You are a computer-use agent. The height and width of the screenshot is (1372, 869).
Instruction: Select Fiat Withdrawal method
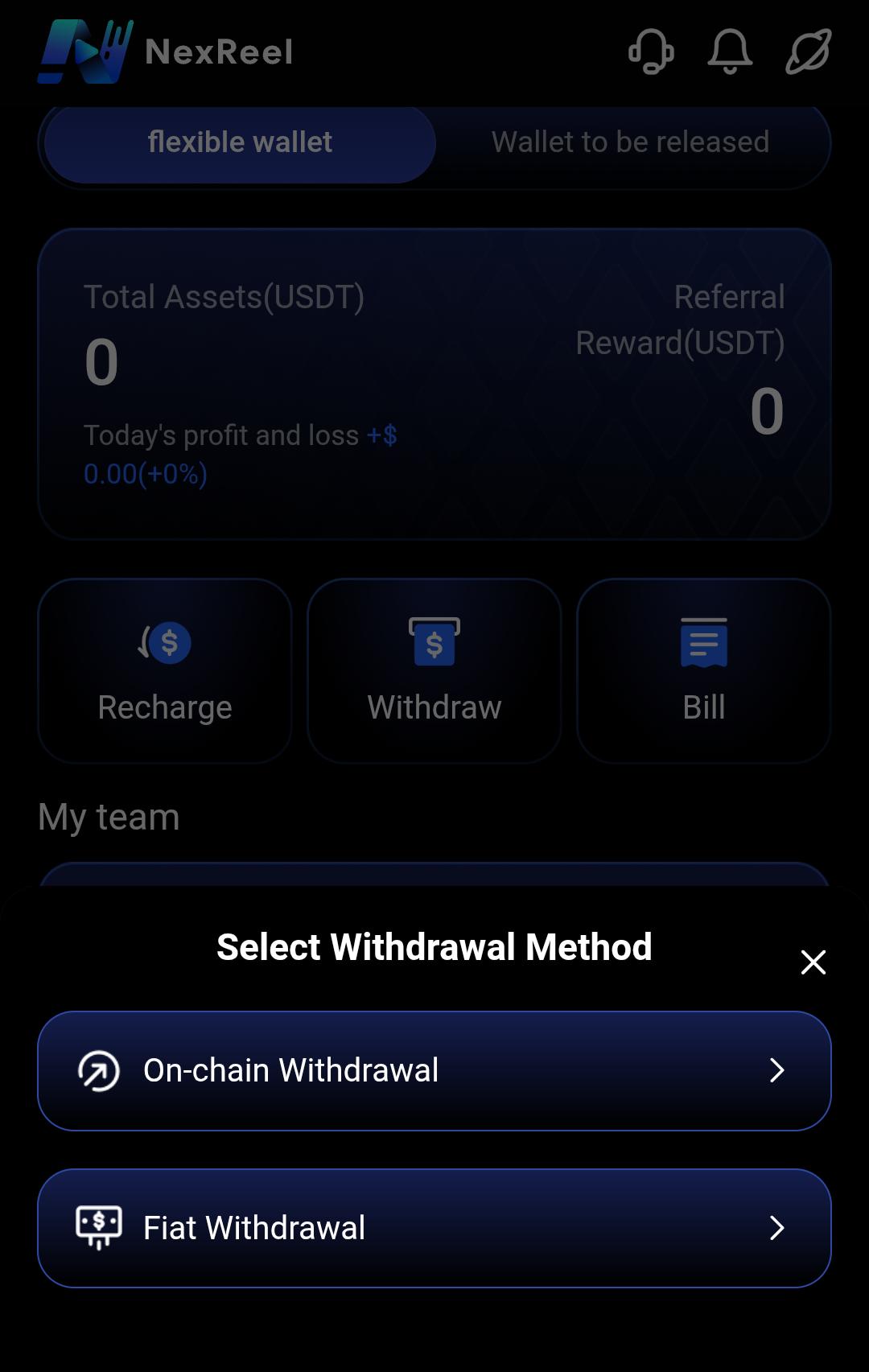pyautogui.click(x=434, y=1227)
